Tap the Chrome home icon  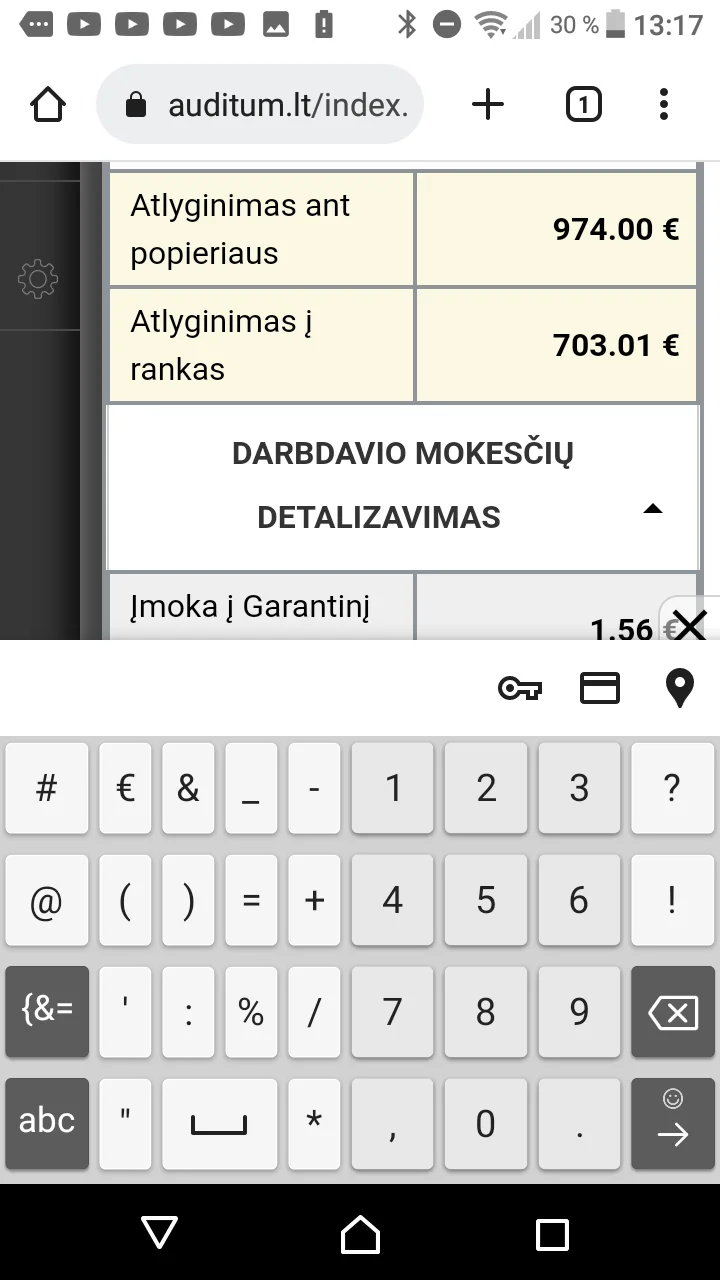(47, 103)
